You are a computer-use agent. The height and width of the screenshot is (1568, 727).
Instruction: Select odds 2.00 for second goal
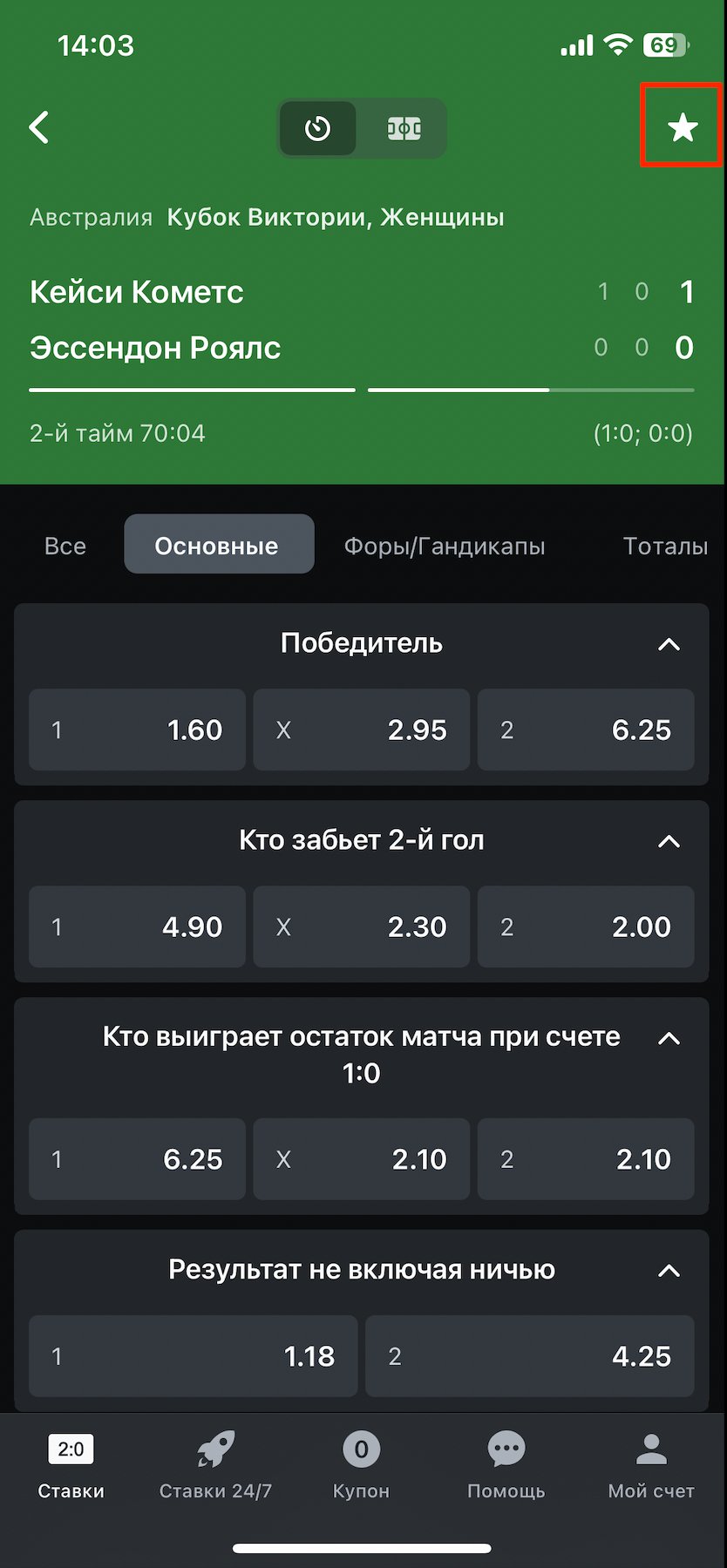tap(586, 927)
